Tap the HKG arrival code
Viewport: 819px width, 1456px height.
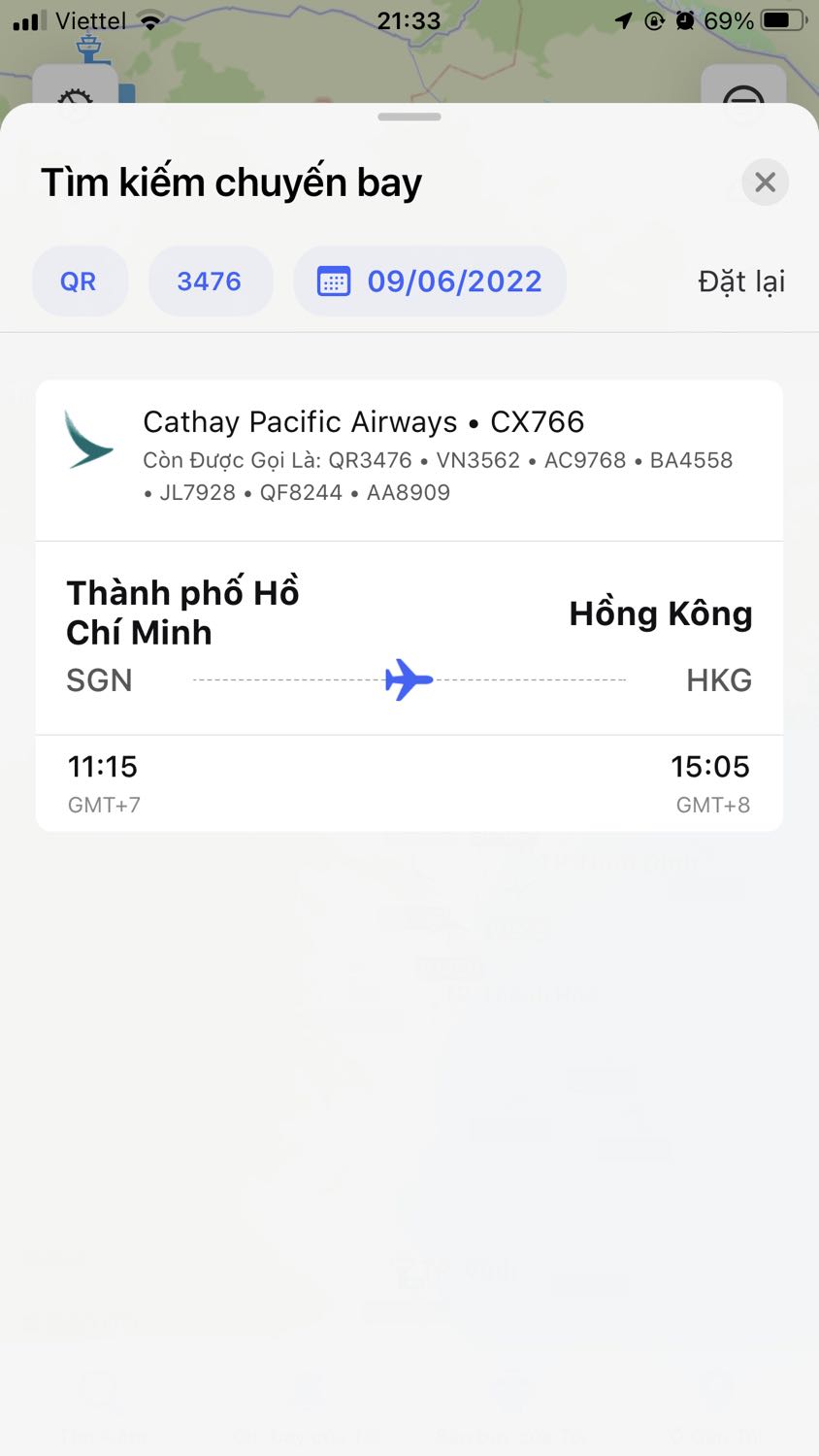click(x=719, y=679)
